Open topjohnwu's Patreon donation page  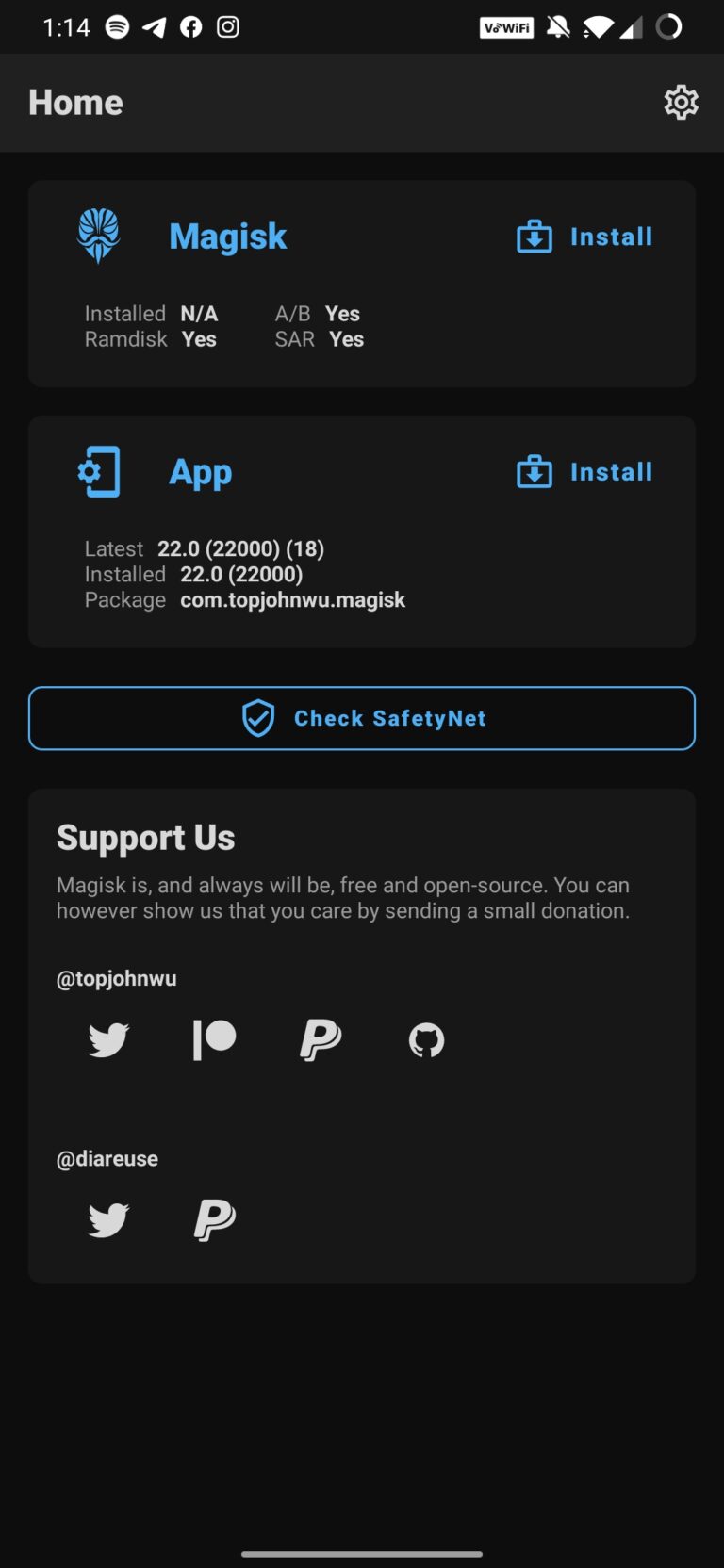(x=213, y=1039)
